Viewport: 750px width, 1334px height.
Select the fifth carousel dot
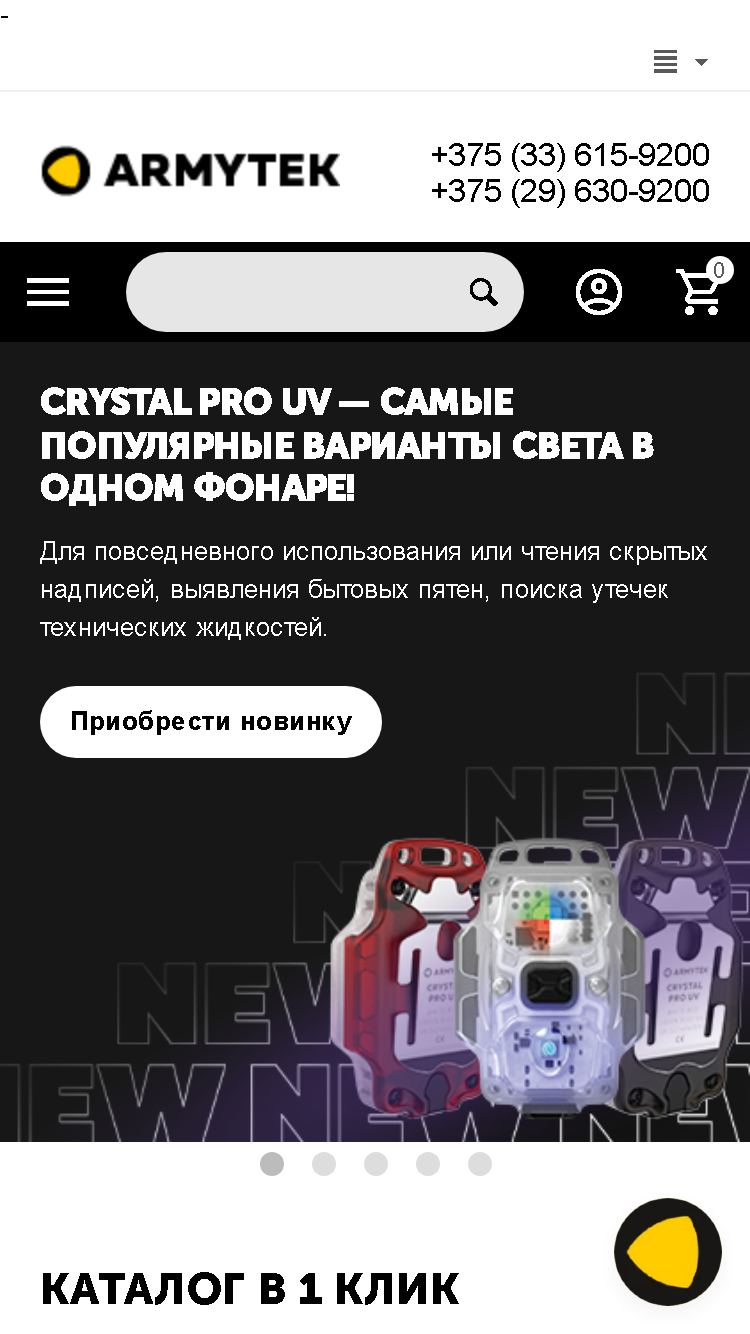480,1164
